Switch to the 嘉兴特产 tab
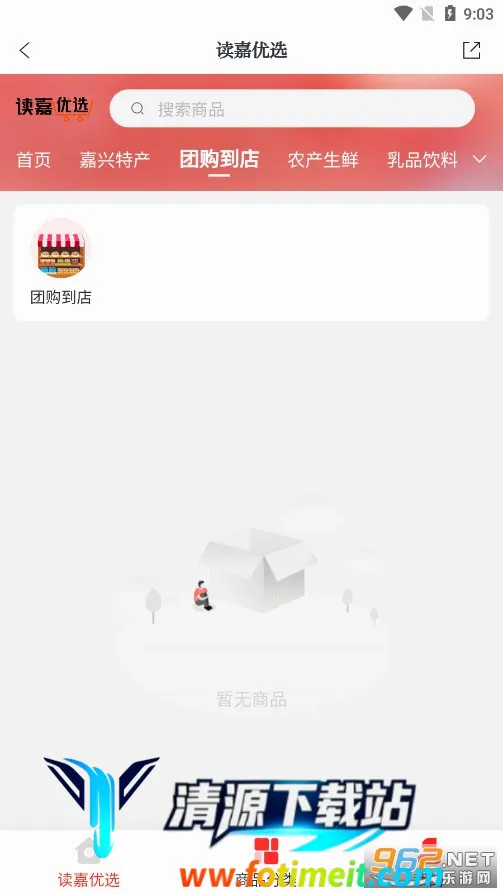503x894 pixels. (x=115, y=160)
